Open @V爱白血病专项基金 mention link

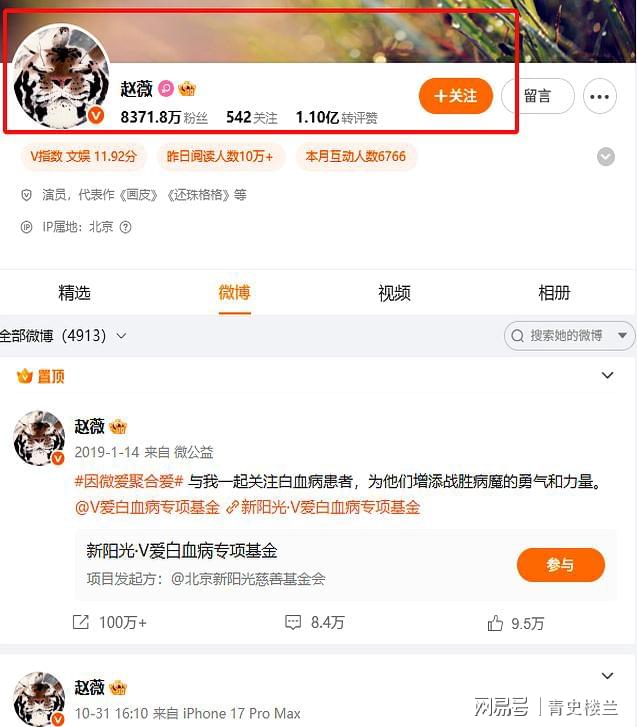point(147,507)
